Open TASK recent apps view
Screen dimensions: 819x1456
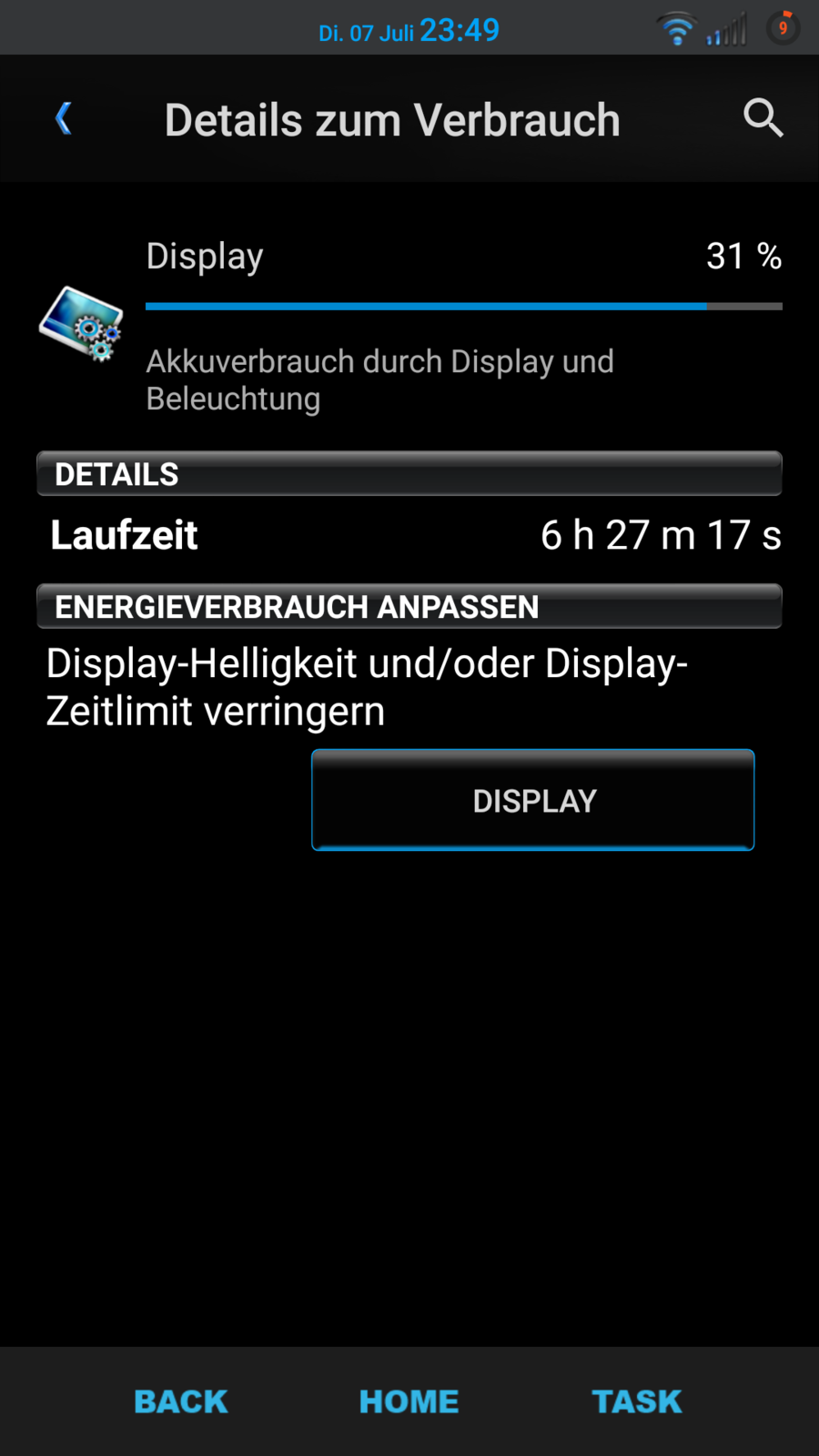pyautogui.click(x=637, y=1401)
